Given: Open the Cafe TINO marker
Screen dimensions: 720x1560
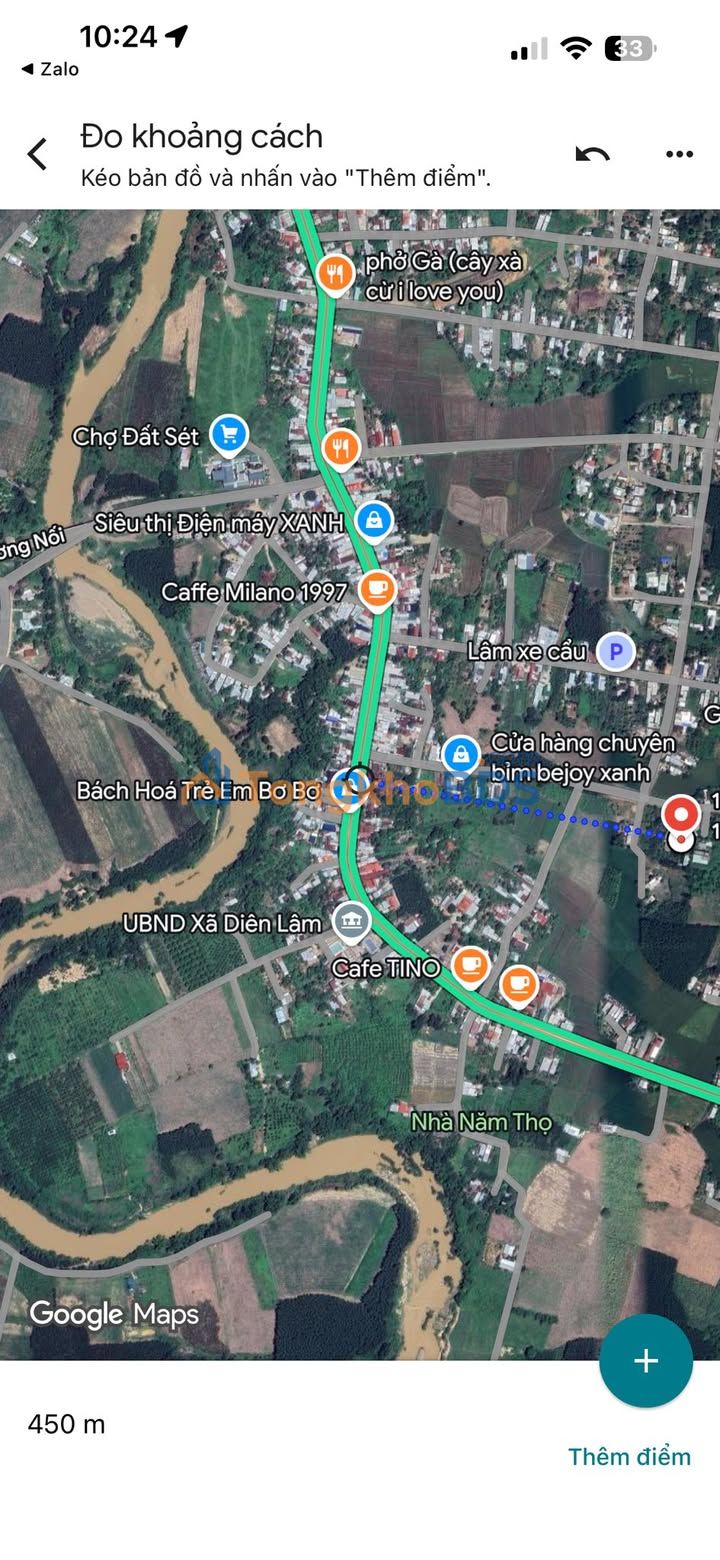Looking at the screenshot, I should [x=469, y=966].
